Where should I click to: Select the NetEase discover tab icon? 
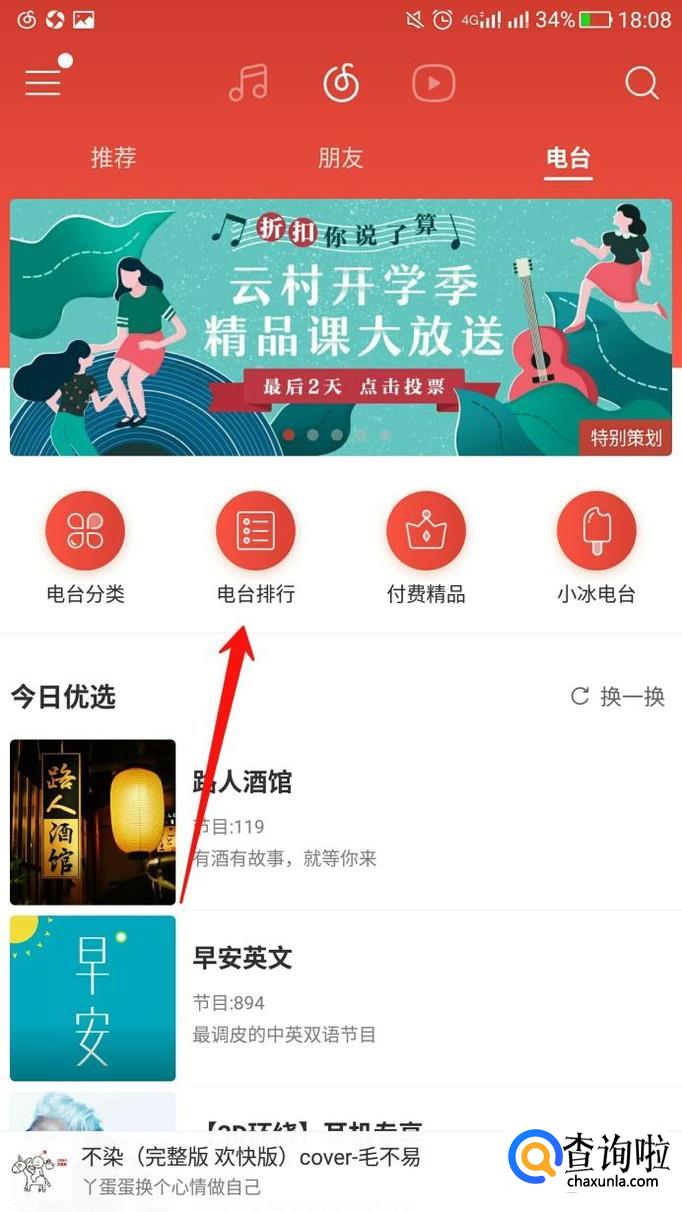tap(341, 83)
